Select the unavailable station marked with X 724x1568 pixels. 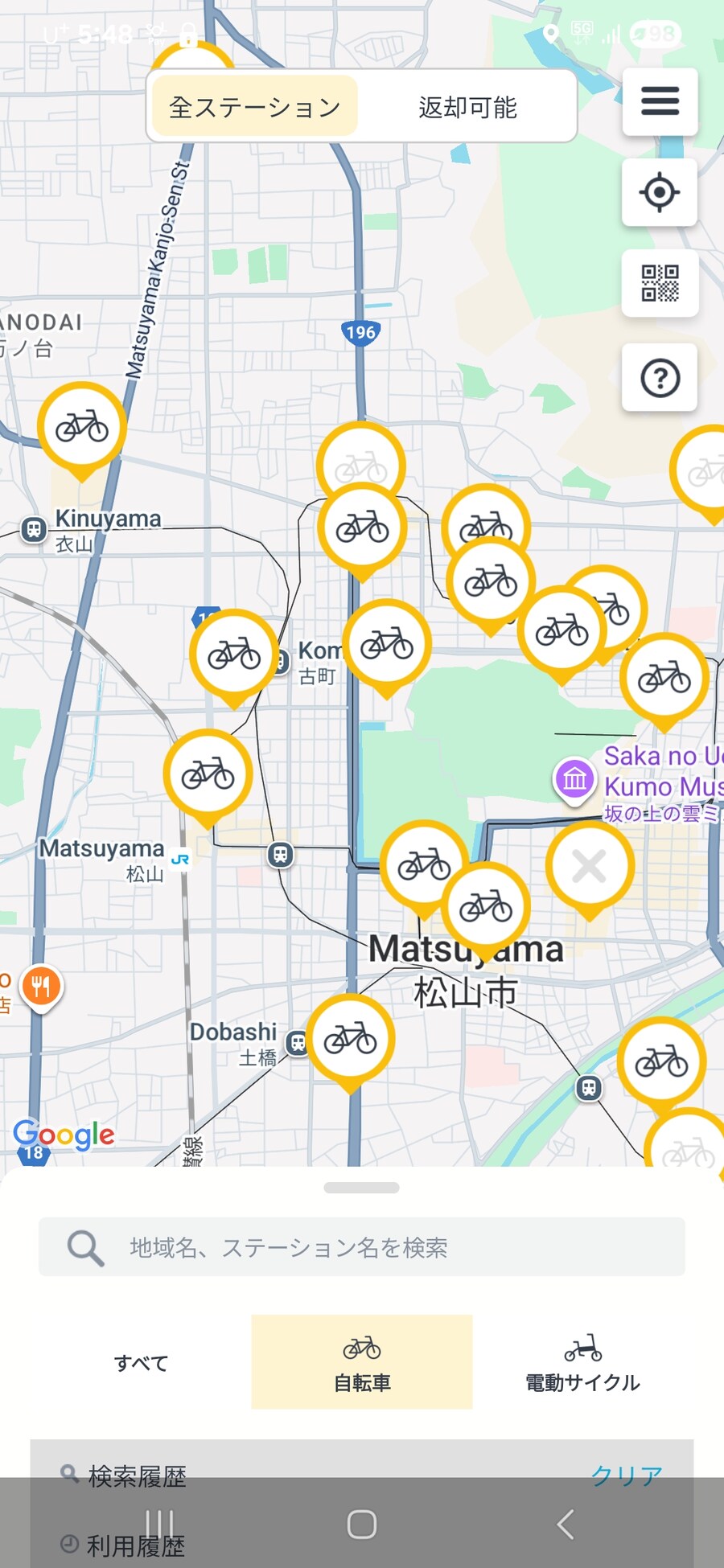click(x=590, y=866)
